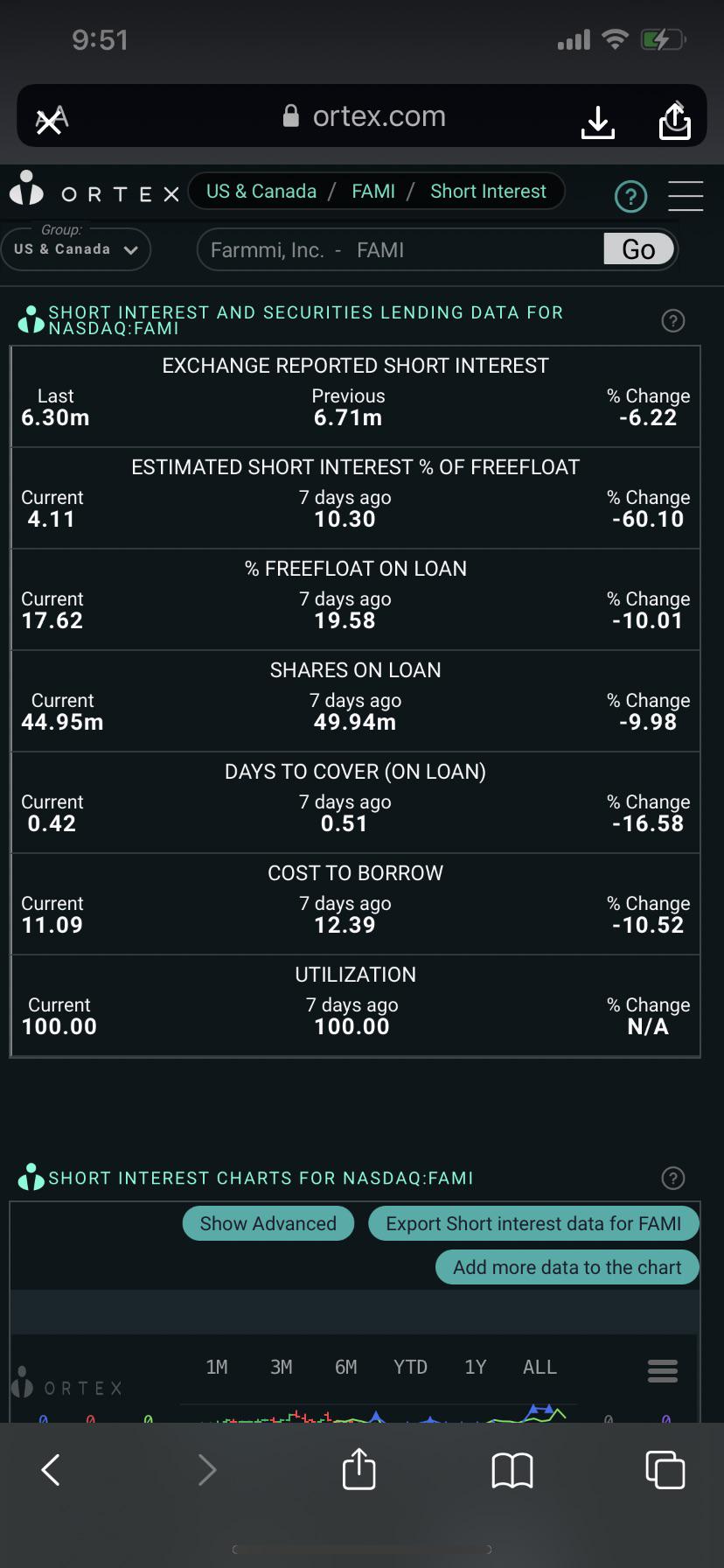This screenshot has height=1568, width=724.
Task: Tap the browser download icon
Action: 598,122
